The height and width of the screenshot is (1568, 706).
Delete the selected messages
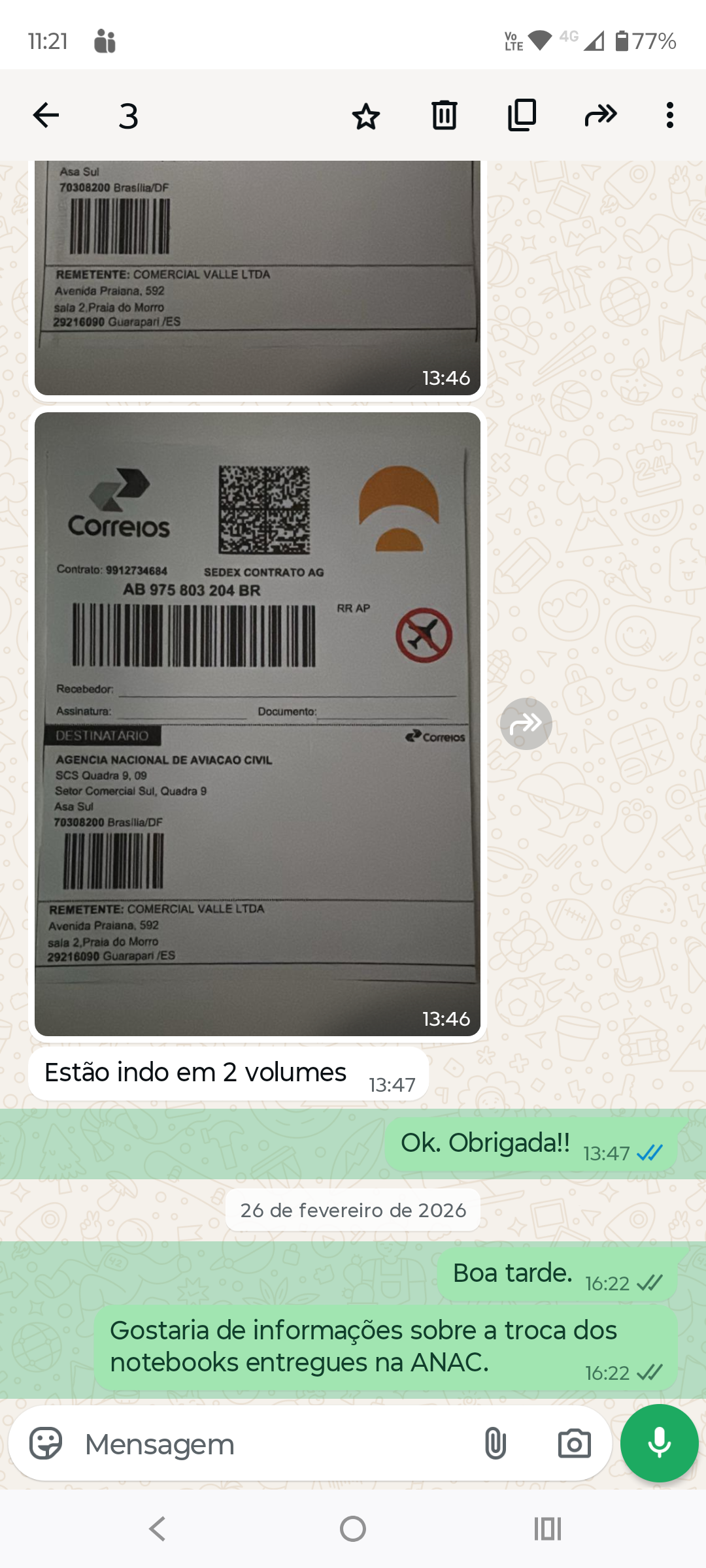tap(444, 116)
